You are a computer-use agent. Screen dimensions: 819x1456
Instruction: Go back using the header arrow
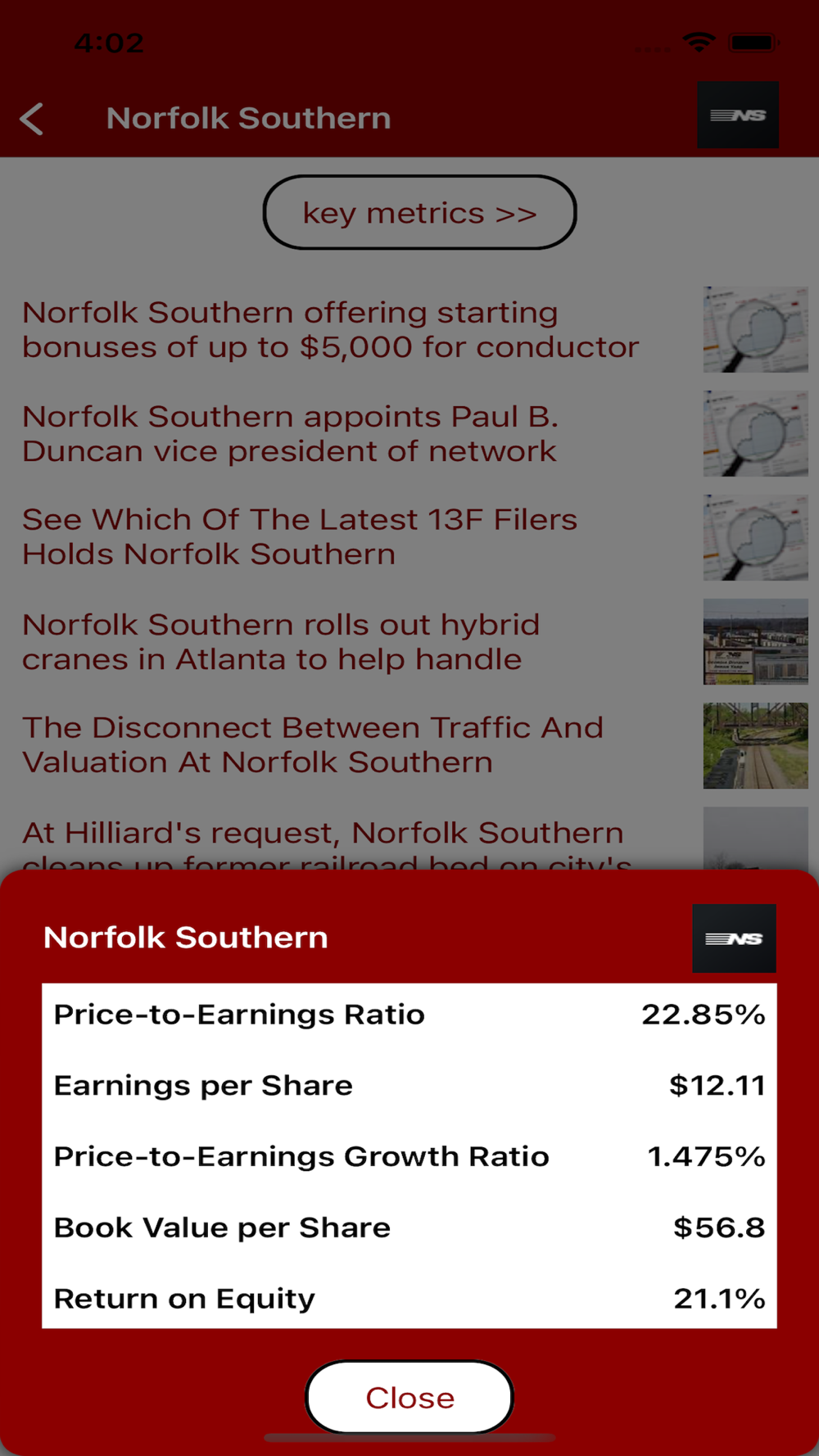pyautogui.click(x=32, y=119)
